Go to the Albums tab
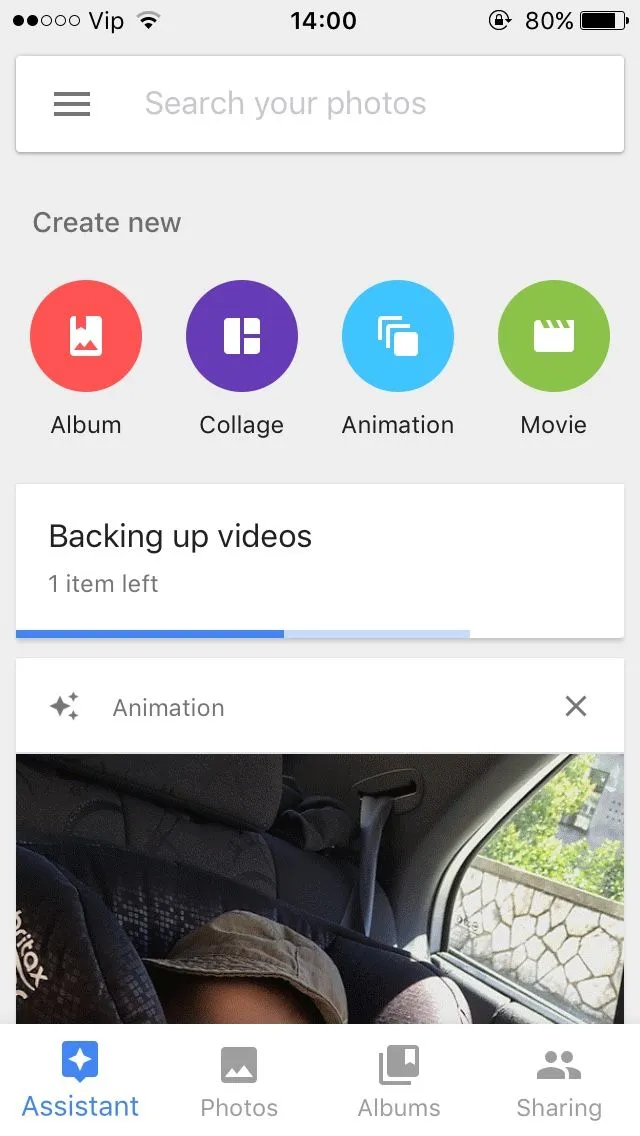The image size is (640, 1136). tap(399, 1080)
